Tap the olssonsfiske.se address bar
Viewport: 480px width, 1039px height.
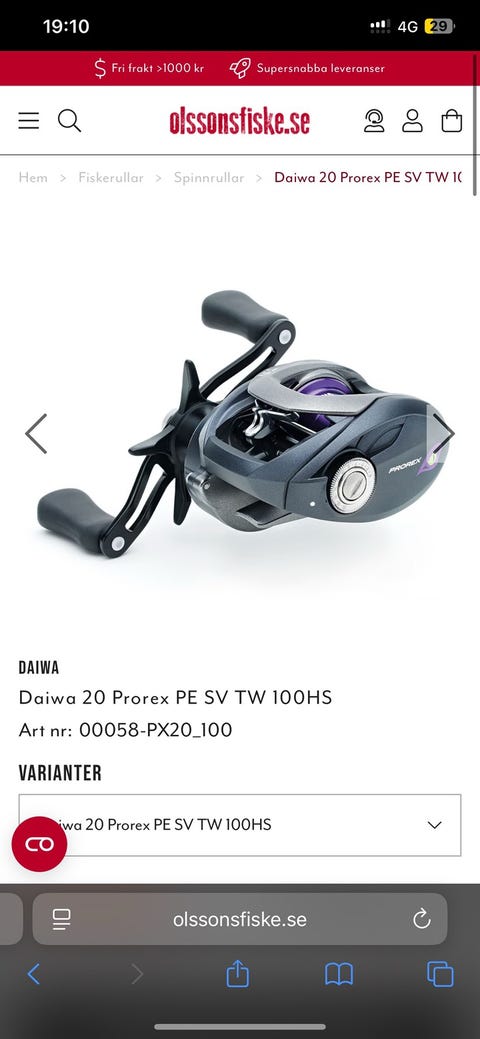(x=240, y=919)
